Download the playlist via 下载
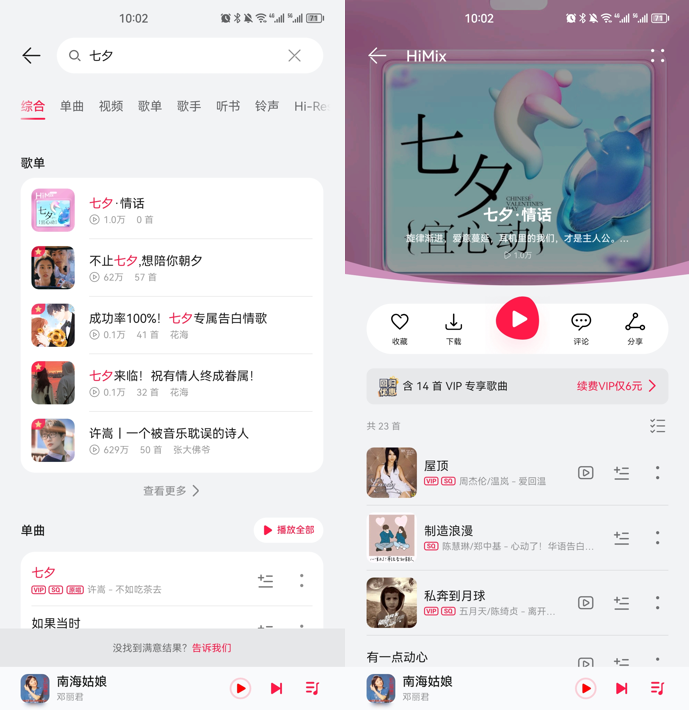 point(454,327)
